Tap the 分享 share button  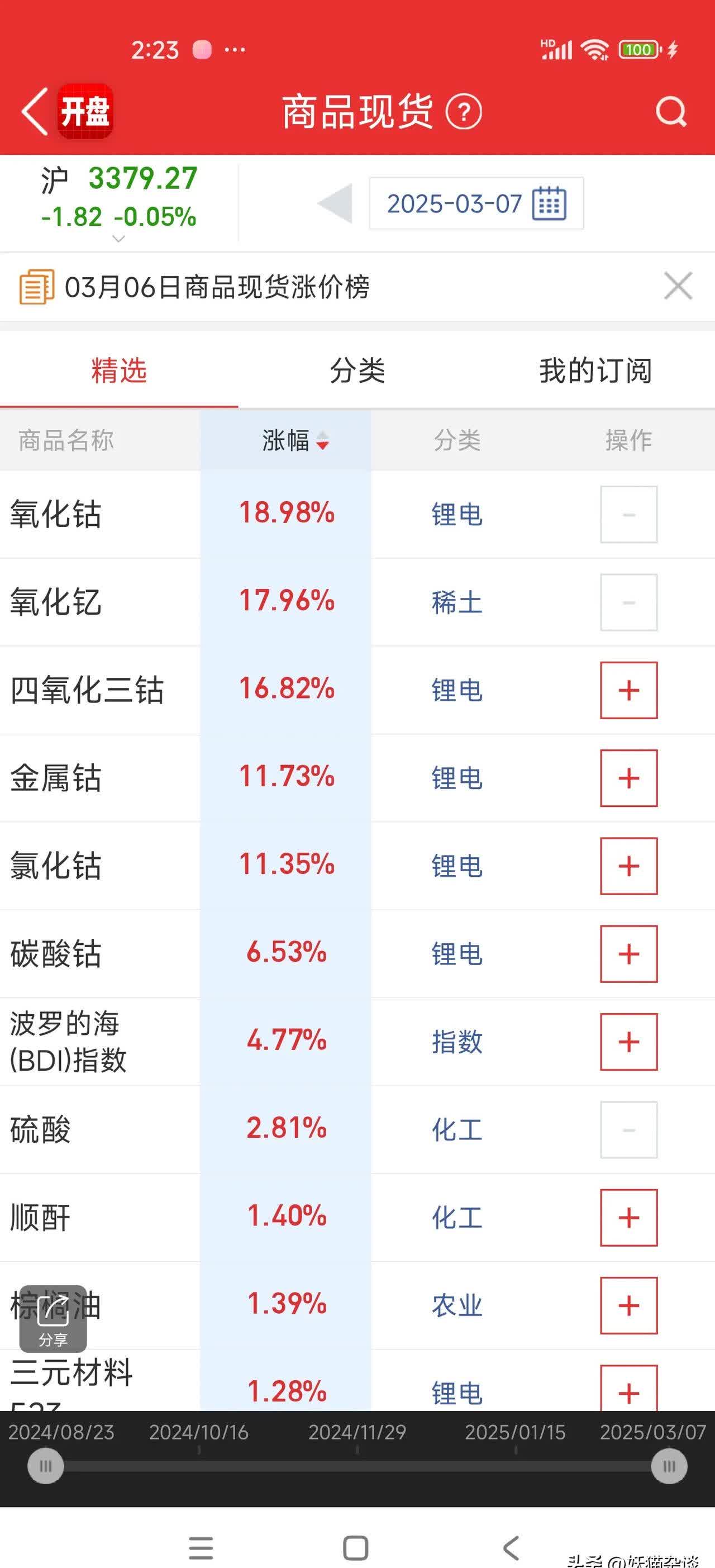pyautogui.click(x=53, y=1318)
